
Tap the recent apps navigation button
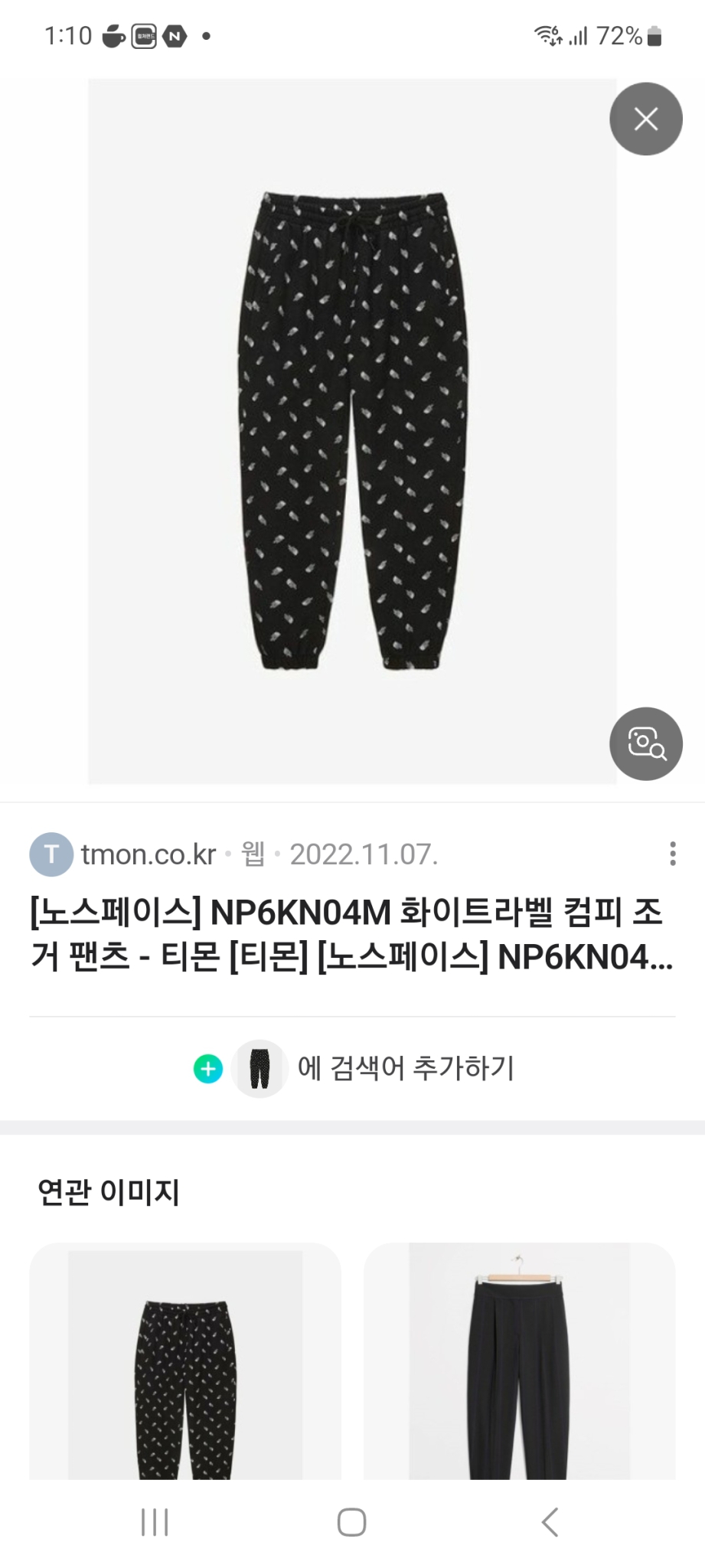click(155, 1524)
